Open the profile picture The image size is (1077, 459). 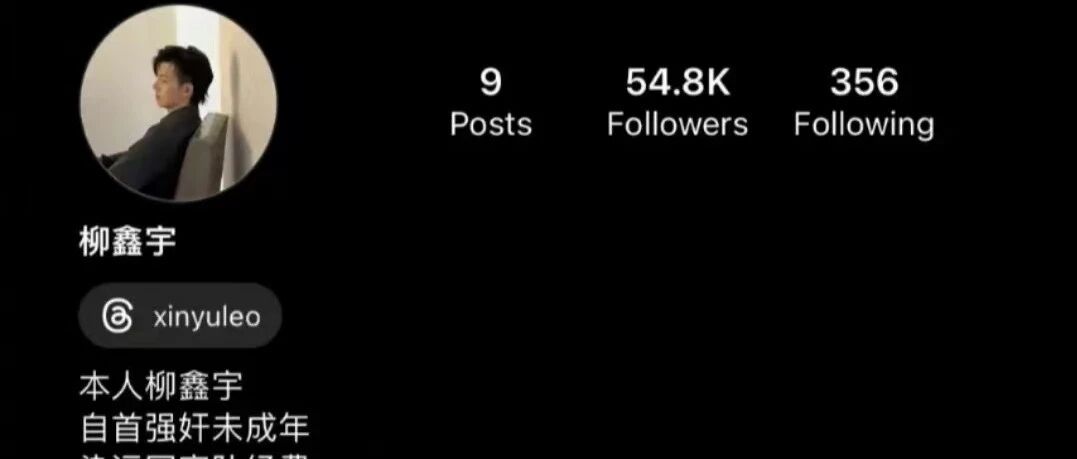click(179, 103)
